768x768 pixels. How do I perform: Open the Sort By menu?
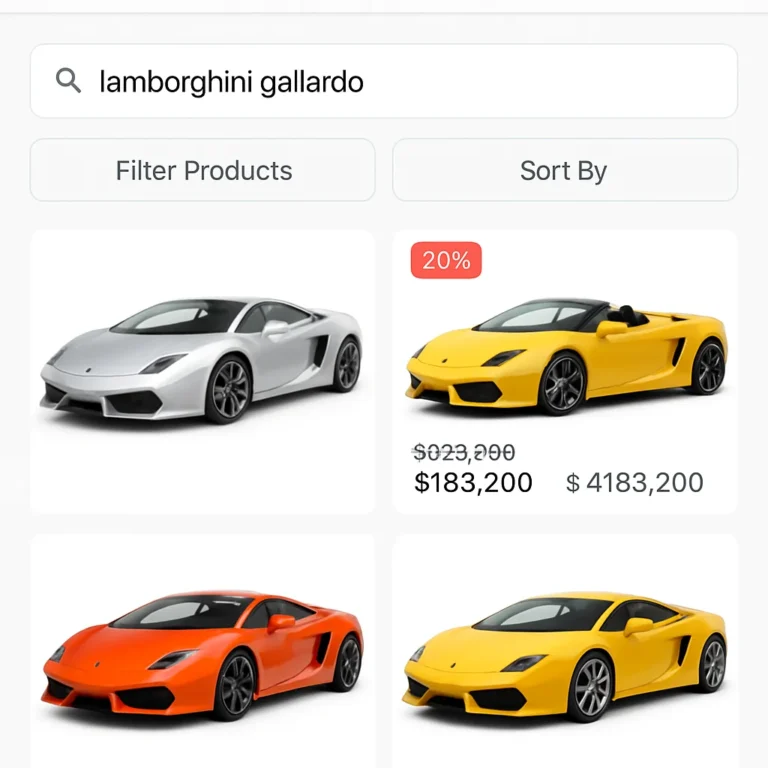tap(564, 170)
